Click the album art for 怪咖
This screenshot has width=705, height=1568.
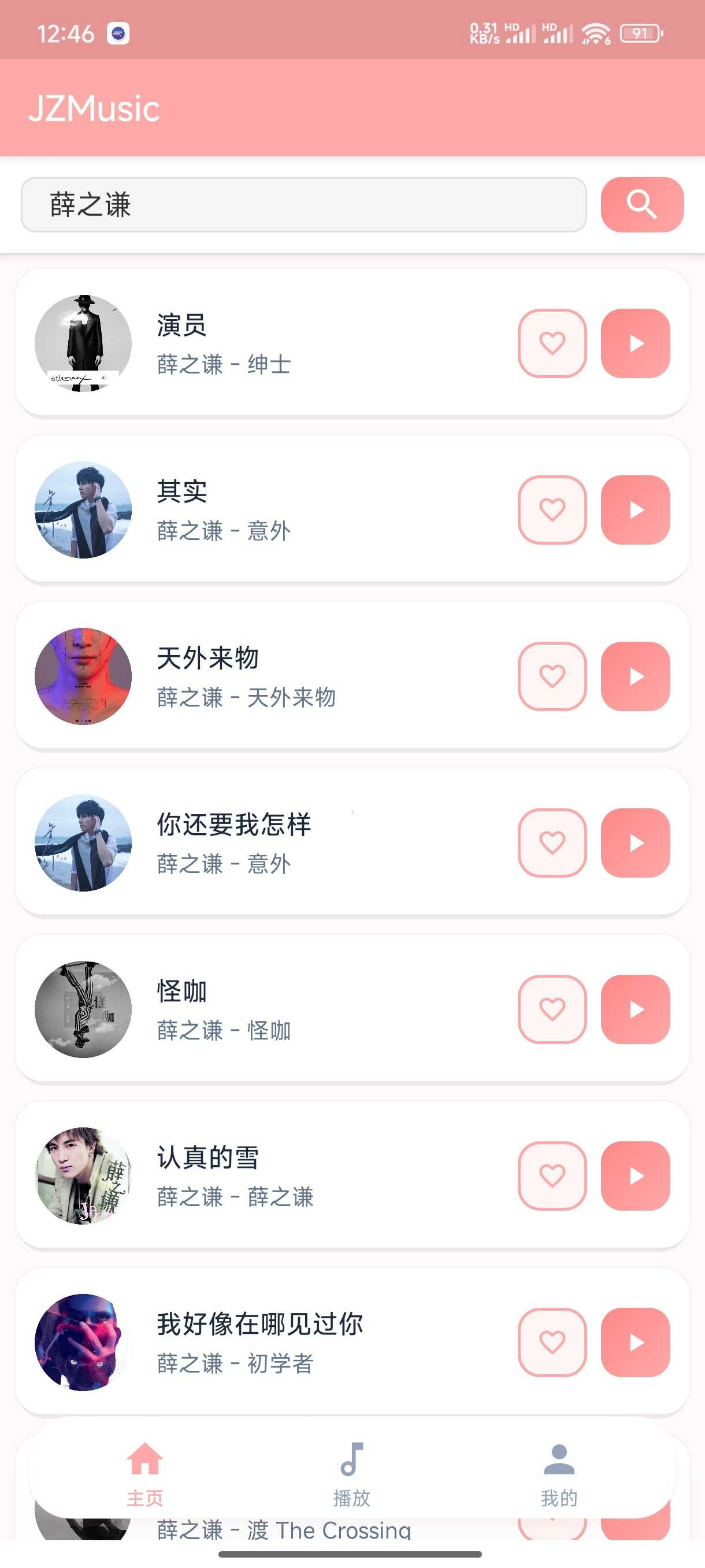[x=83, y=1009]
